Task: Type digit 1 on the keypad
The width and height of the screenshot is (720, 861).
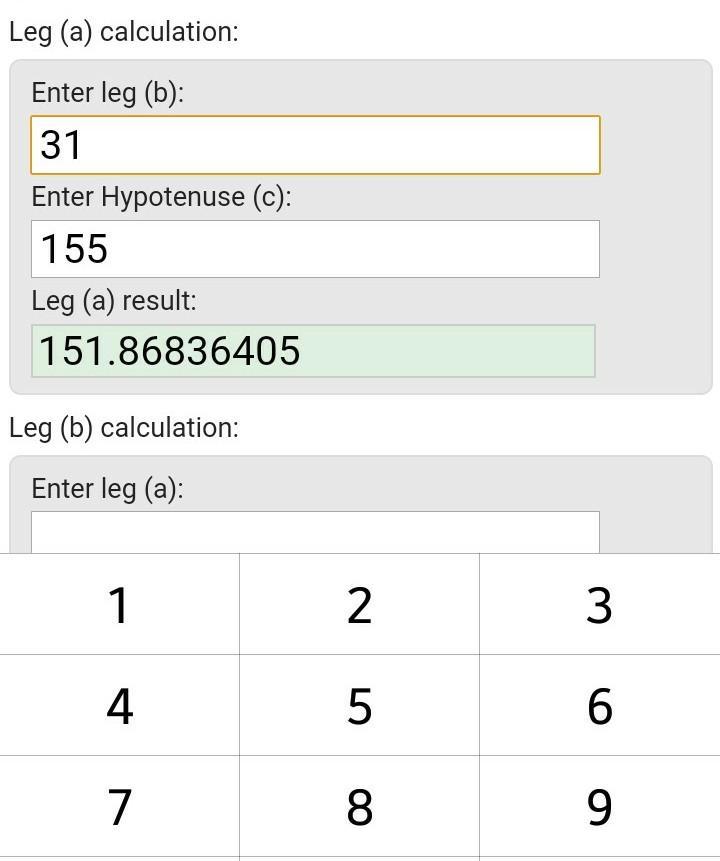Action: point(119,605)
